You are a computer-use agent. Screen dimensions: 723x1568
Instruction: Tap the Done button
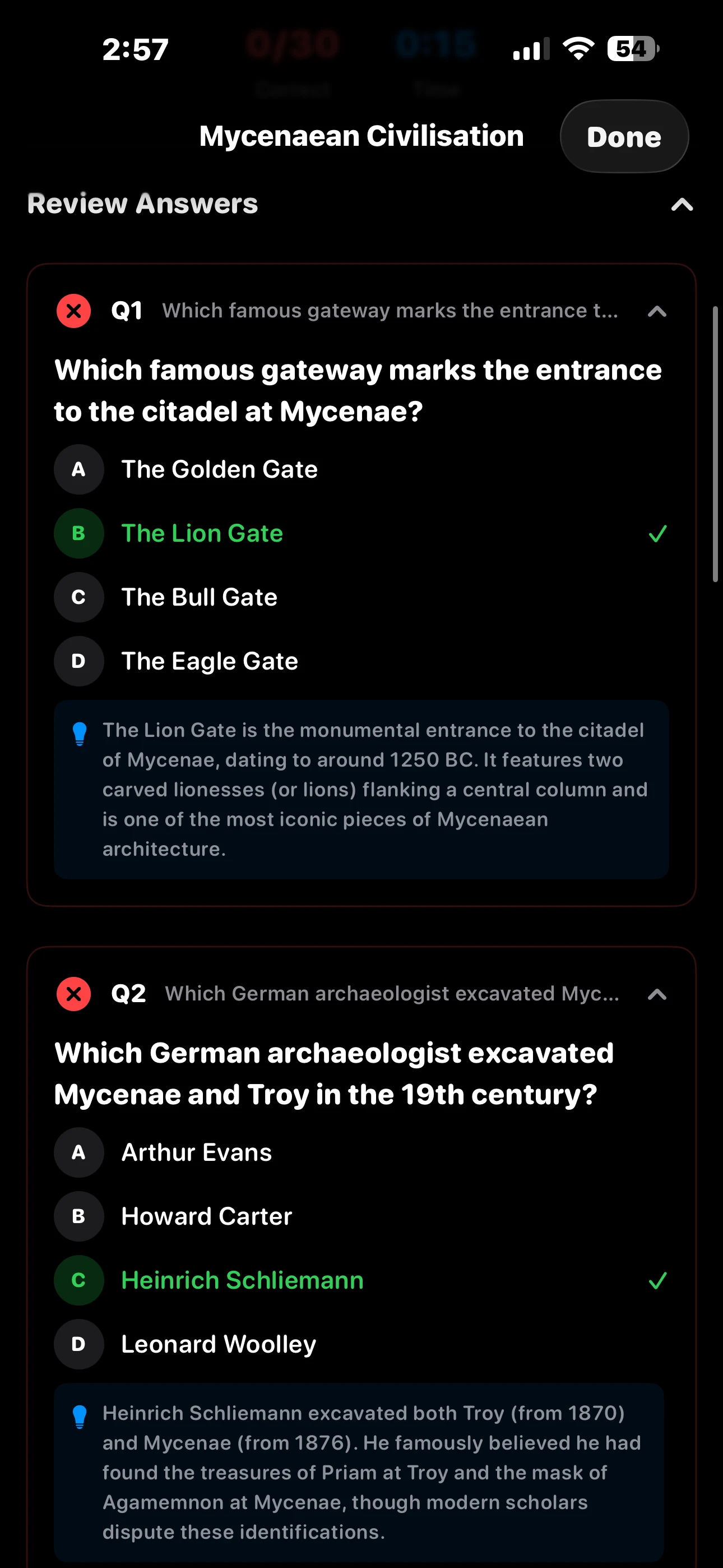(624, 136)
